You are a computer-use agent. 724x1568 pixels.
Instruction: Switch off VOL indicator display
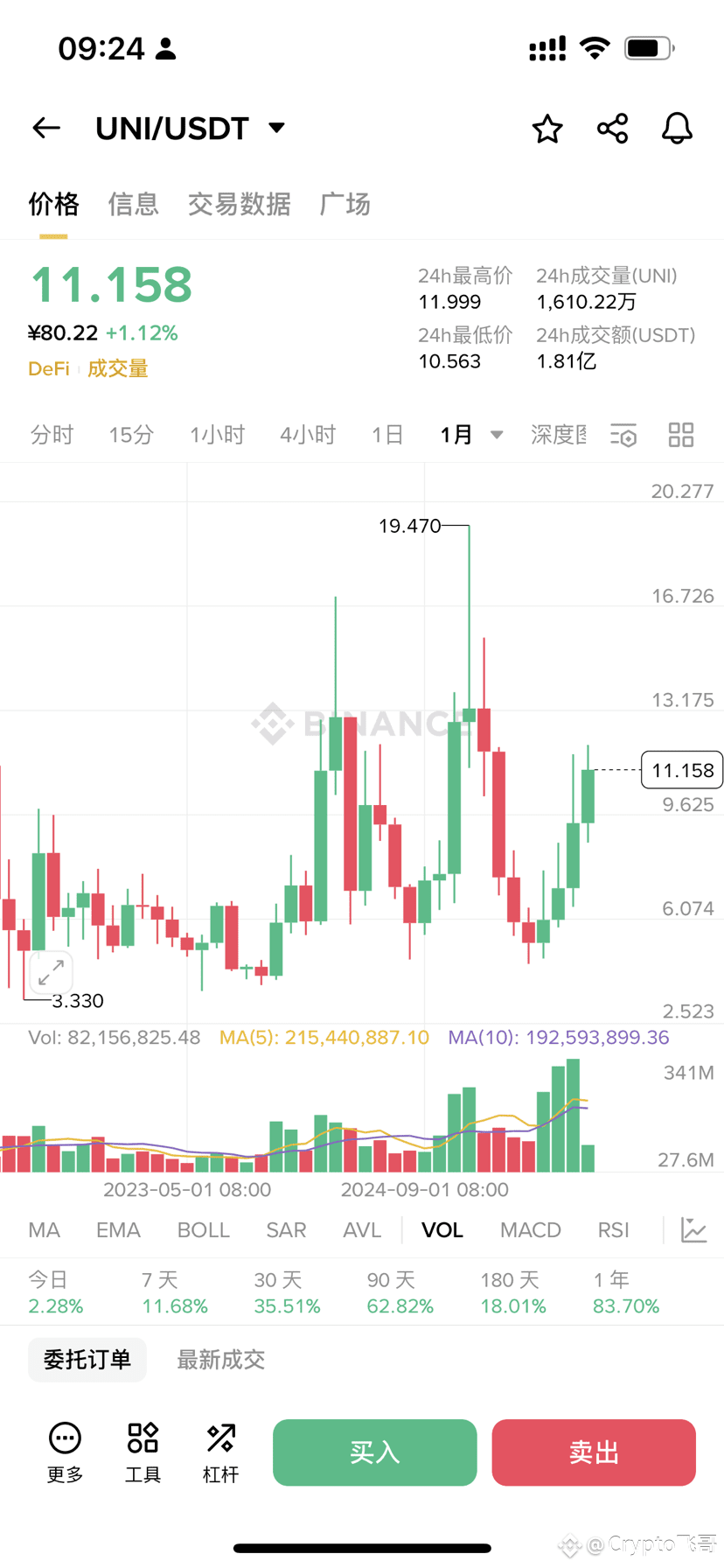click(442, 1229)
